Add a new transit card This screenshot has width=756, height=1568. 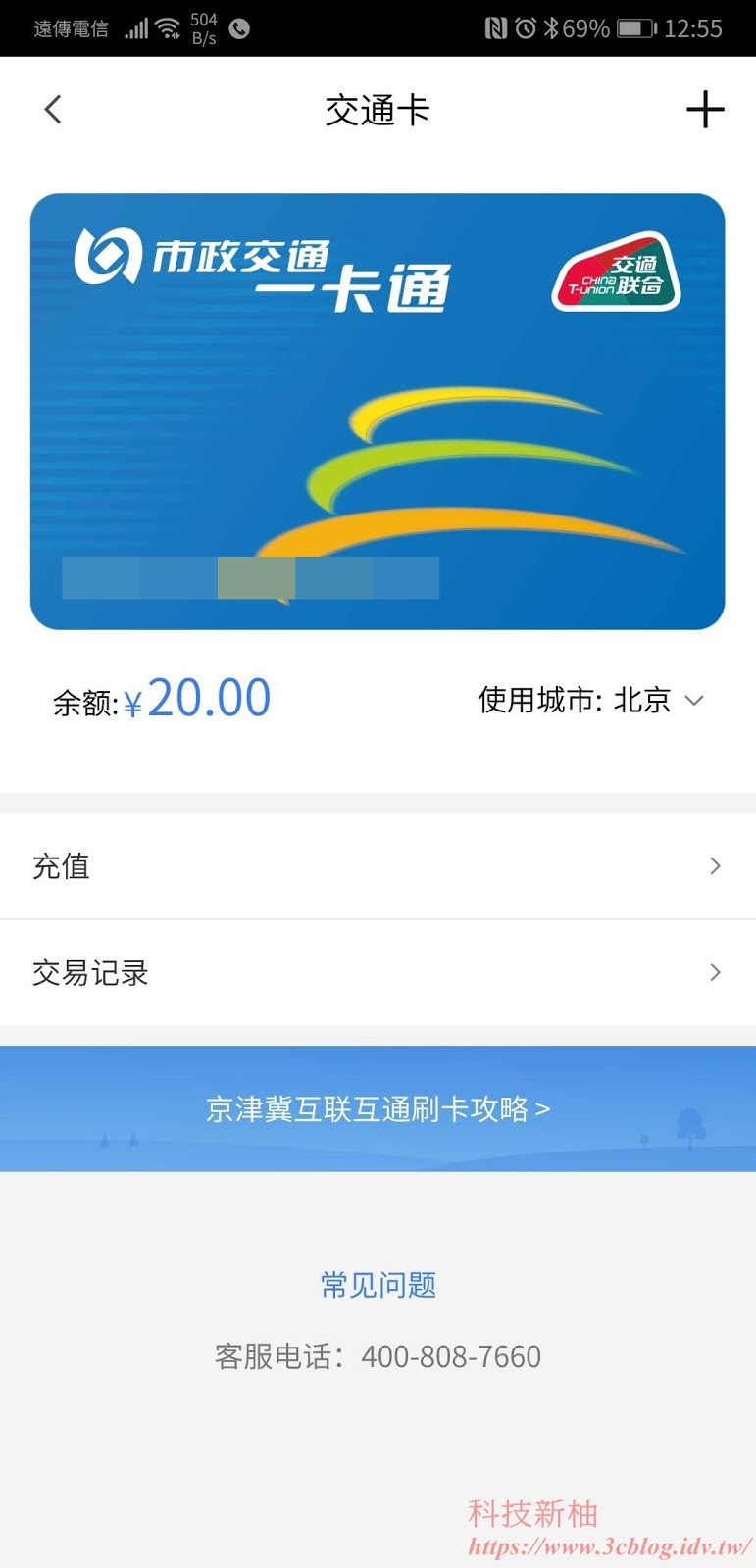coord(704,110)
